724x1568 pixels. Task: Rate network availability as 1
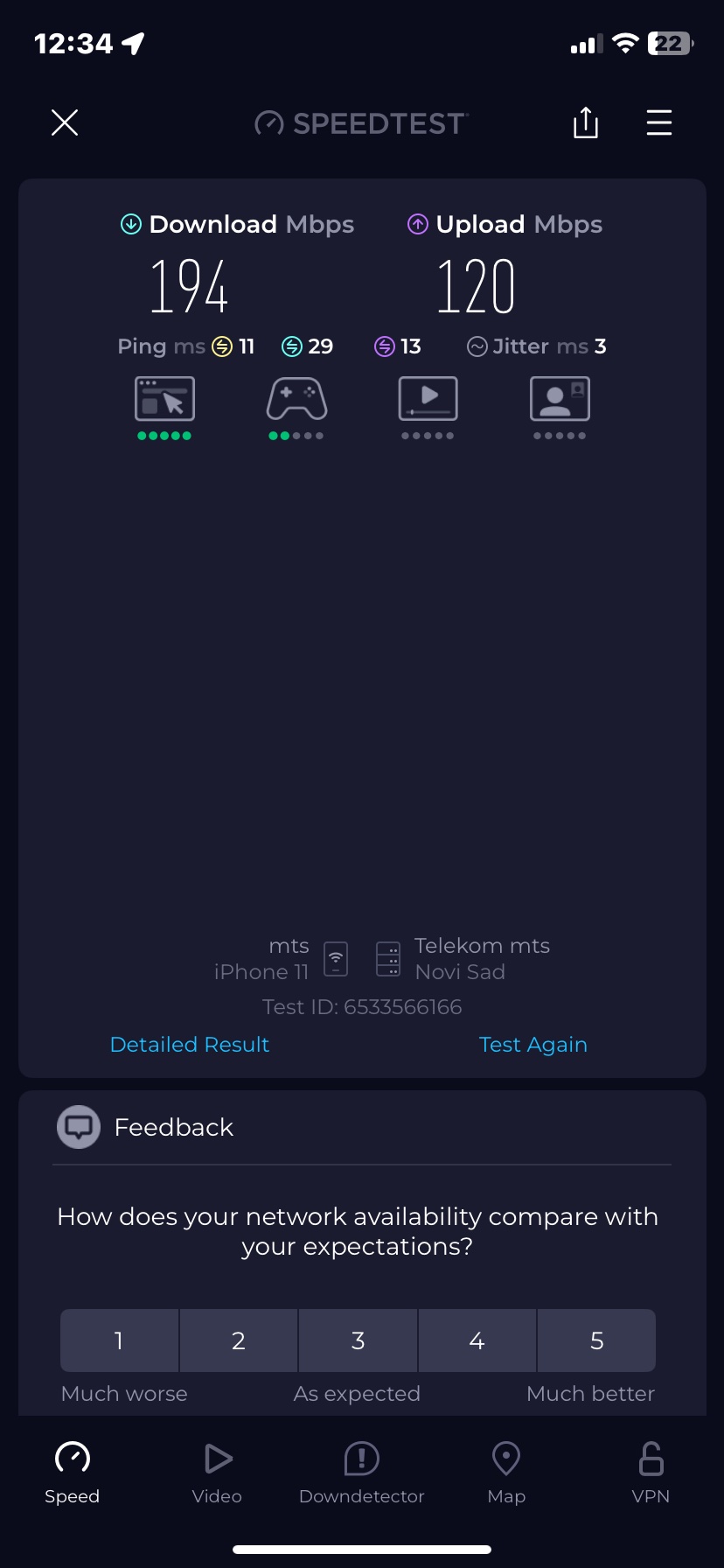pos(120,1340)
